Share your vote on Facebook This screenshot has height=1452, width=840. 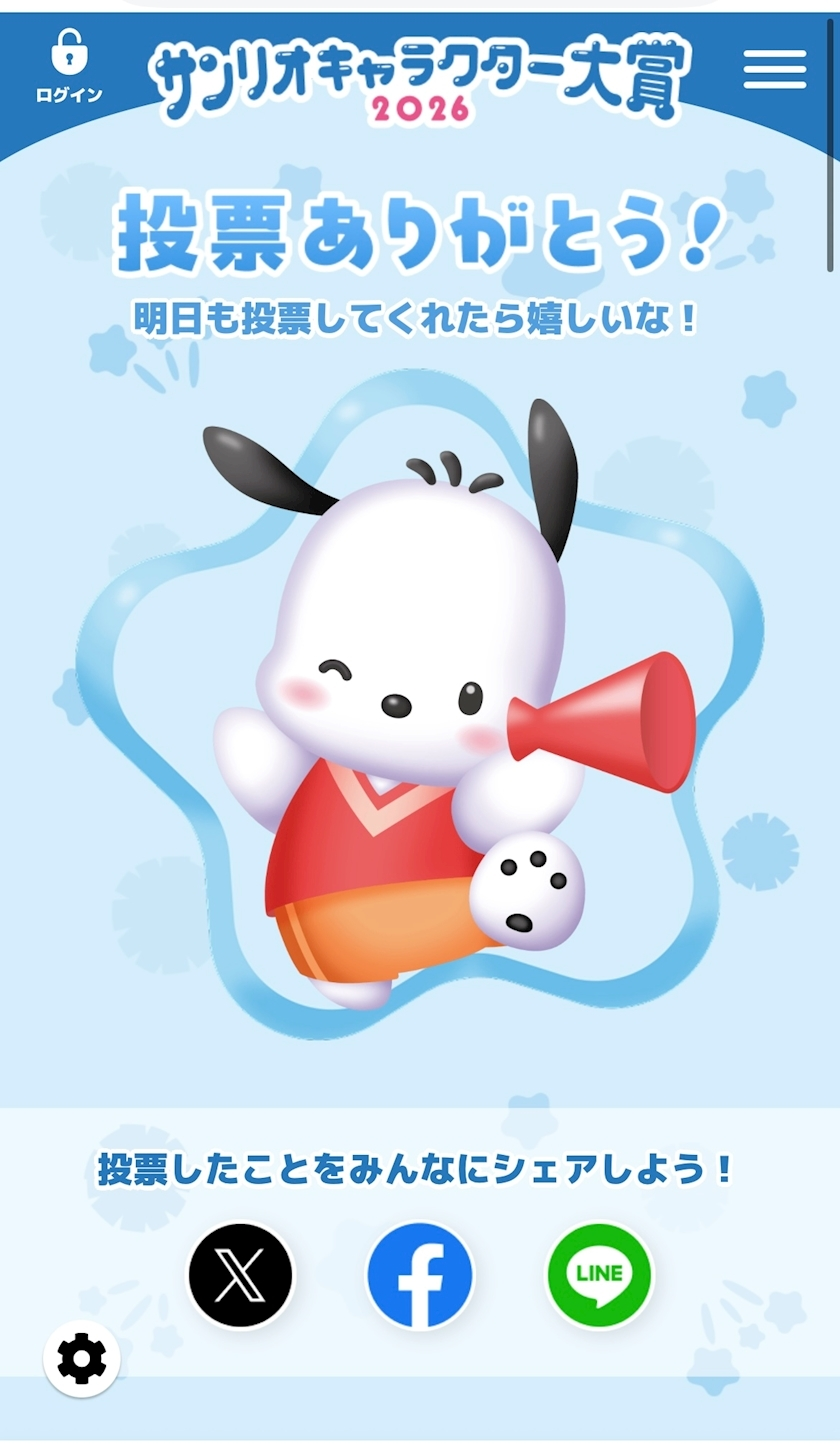coord(420,1274)
